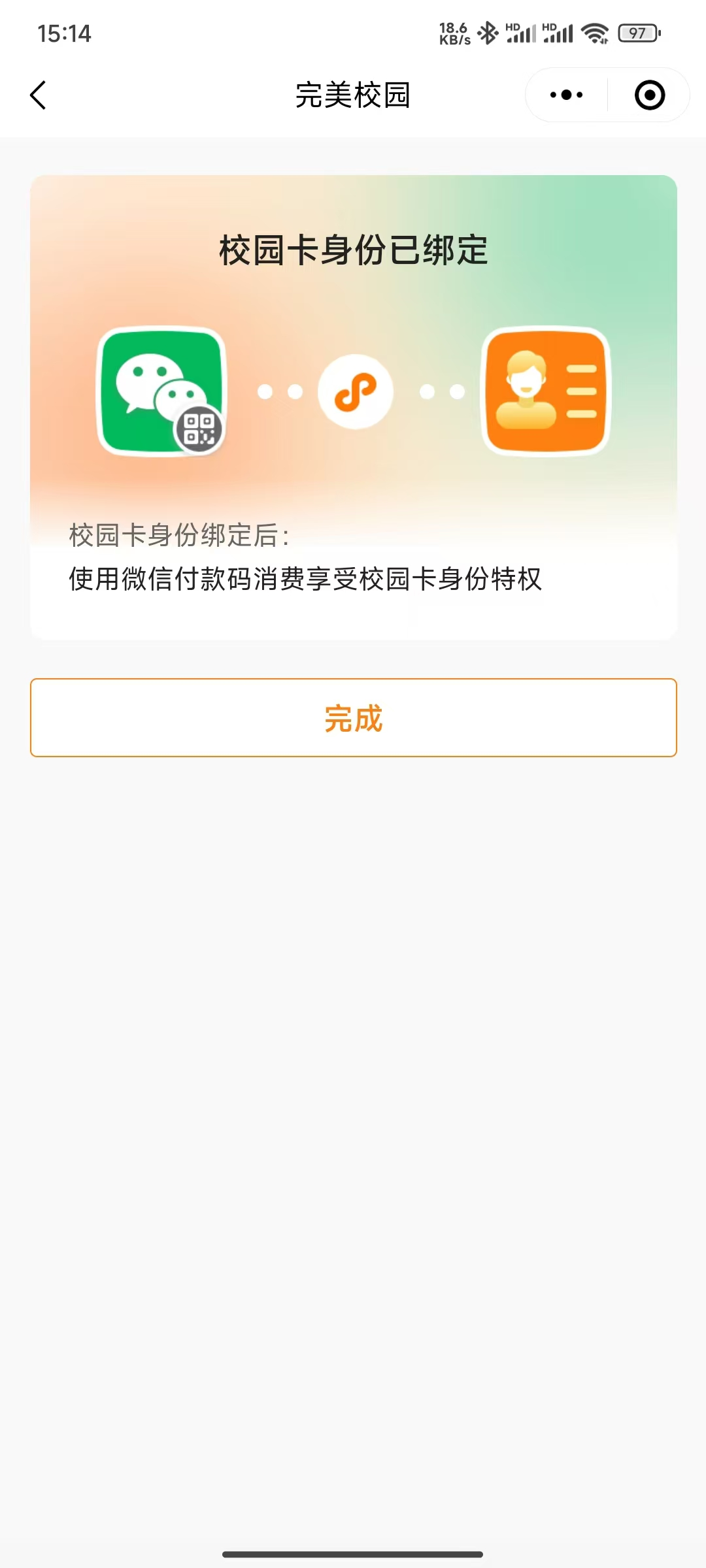Go back from 完美校园 page
706x1568 pixels.
coord(39,95)
